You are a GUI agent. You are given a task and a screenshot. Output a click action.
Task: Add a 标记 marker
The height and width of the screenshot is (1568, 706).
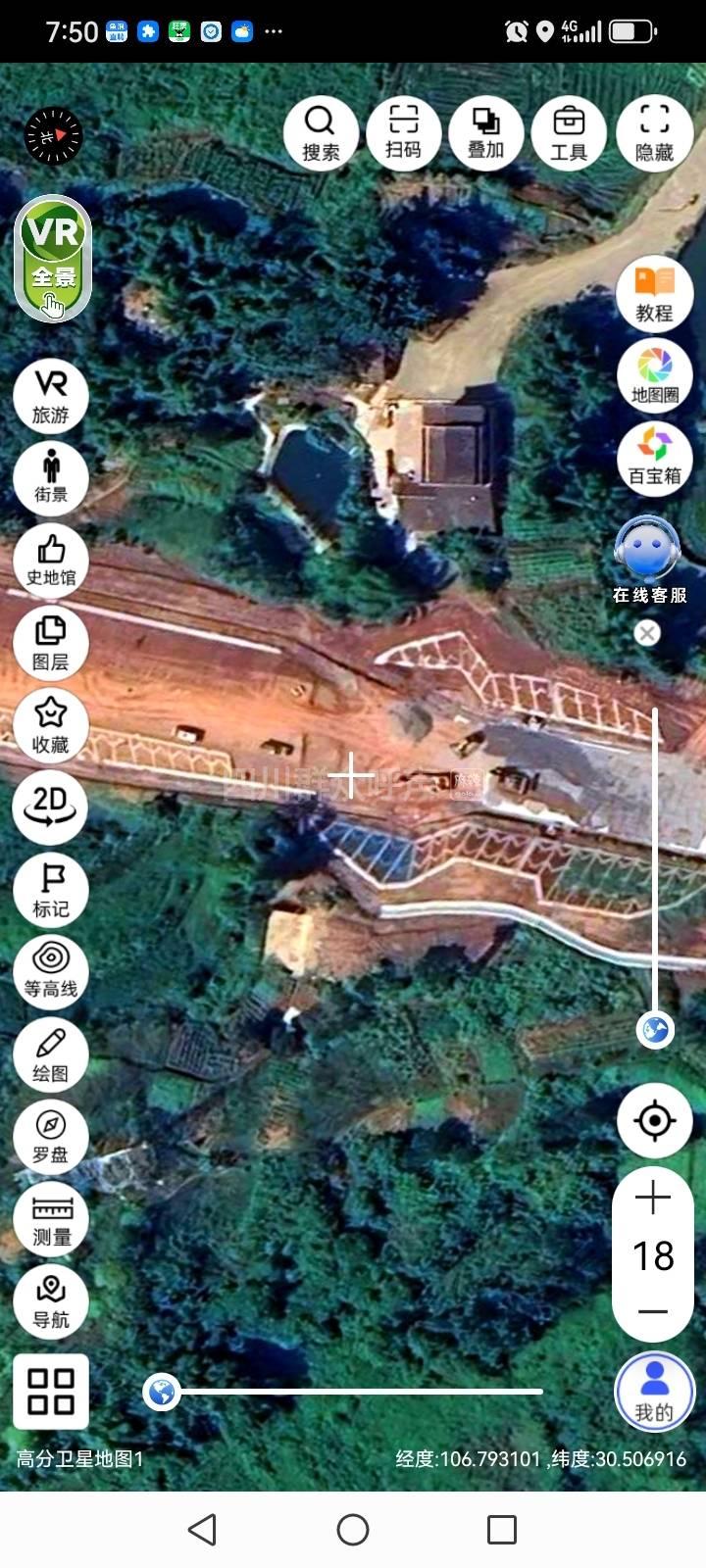pos(51,890)
